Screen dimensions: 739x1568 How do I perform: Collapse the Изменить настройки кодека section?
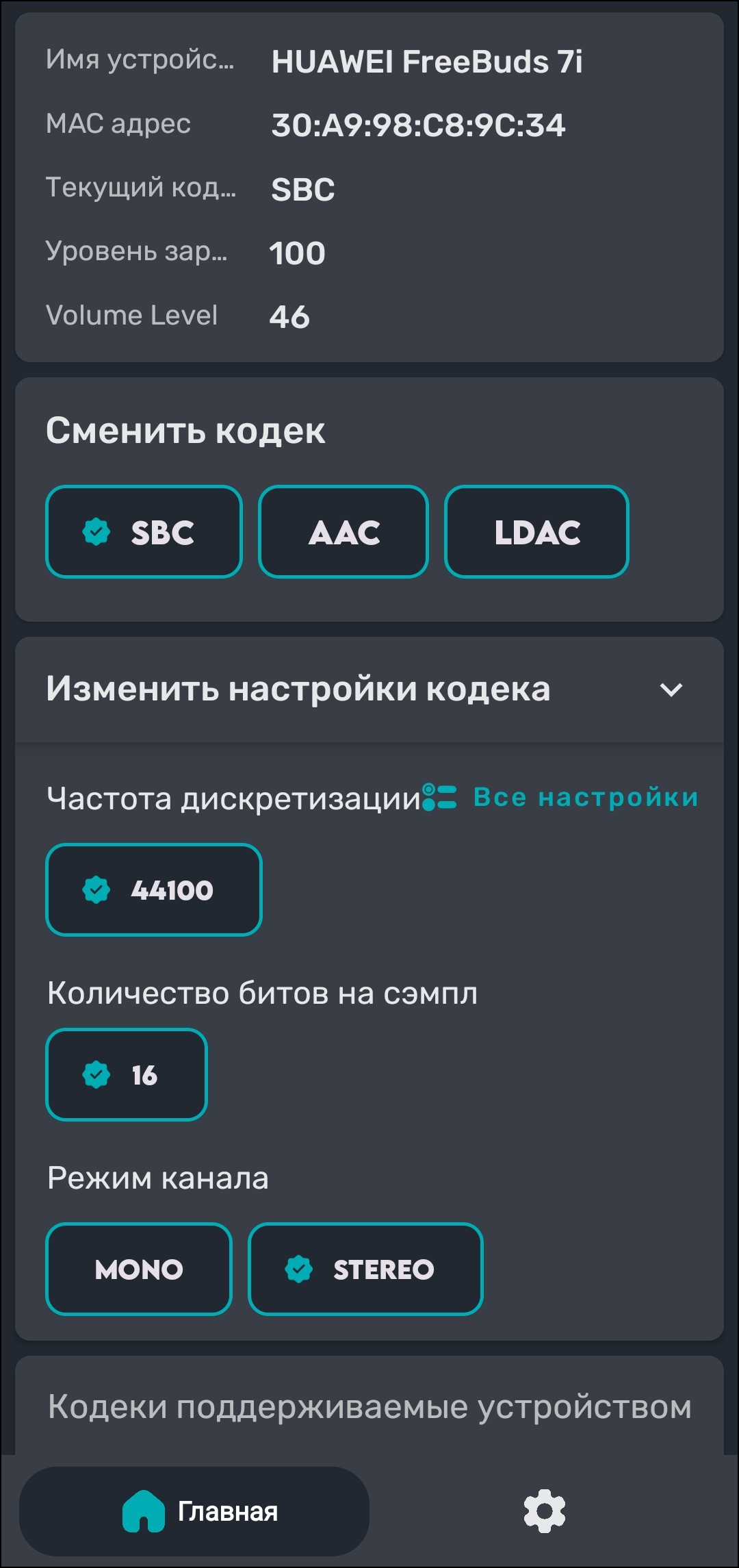coord(671,690)
